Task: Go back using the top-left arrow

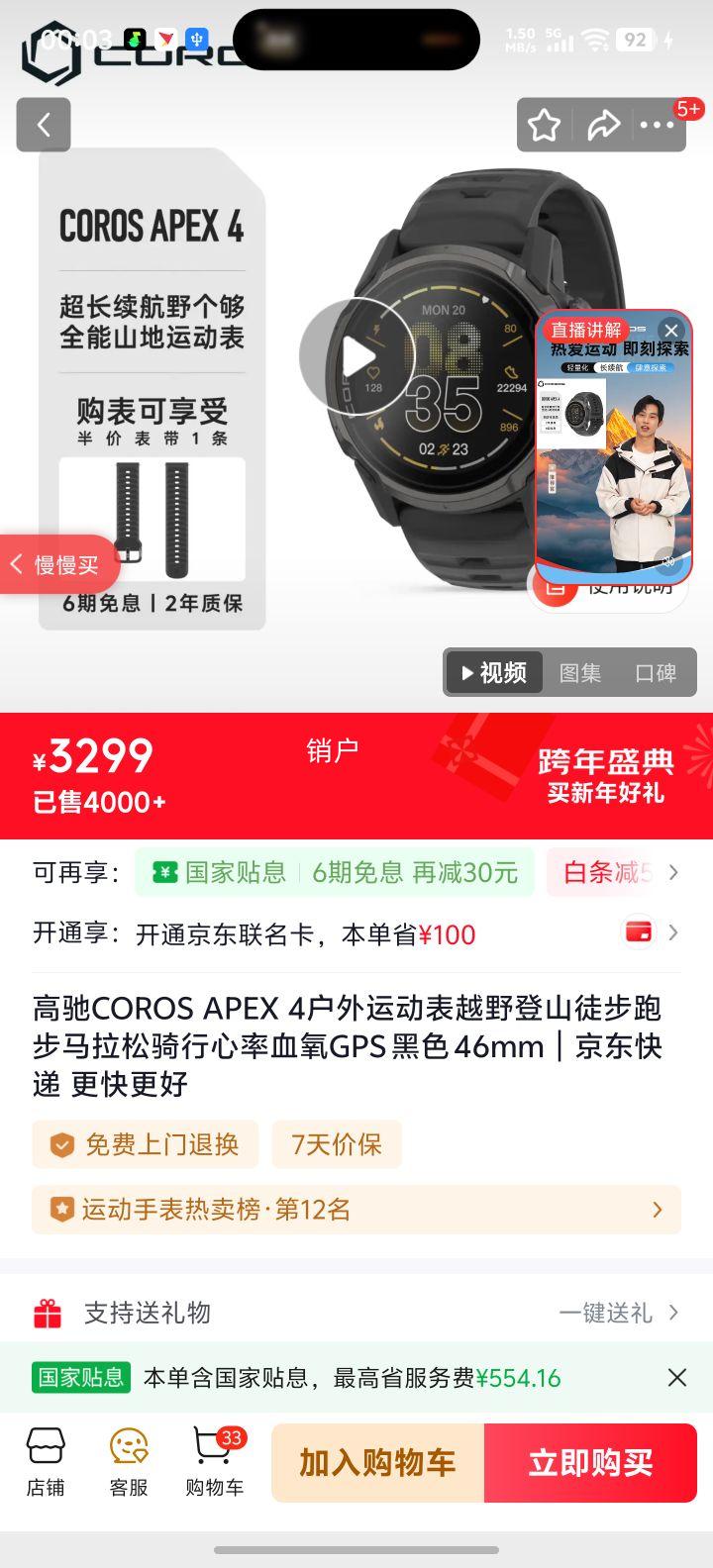Action: pos(43,125)
